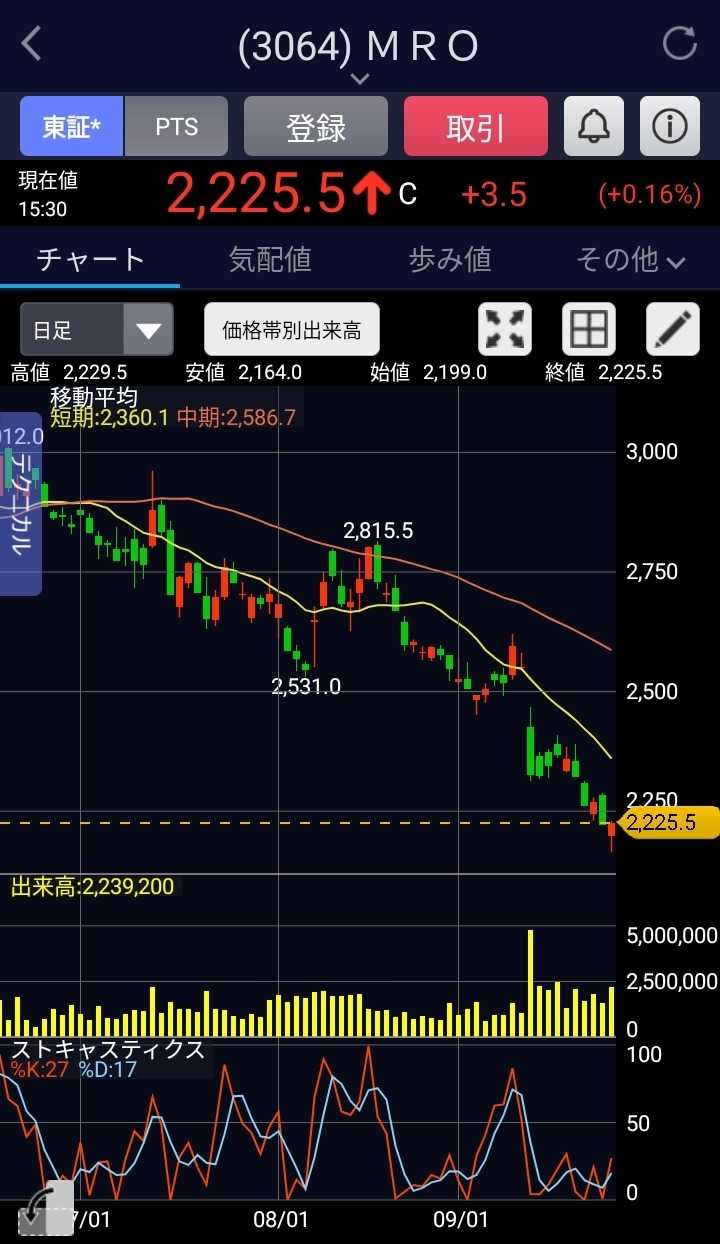Tap the curved arrow icon at the chart's bottom-left
The height and width of the screenshot is (1244, 720).
click(46, 1209)
